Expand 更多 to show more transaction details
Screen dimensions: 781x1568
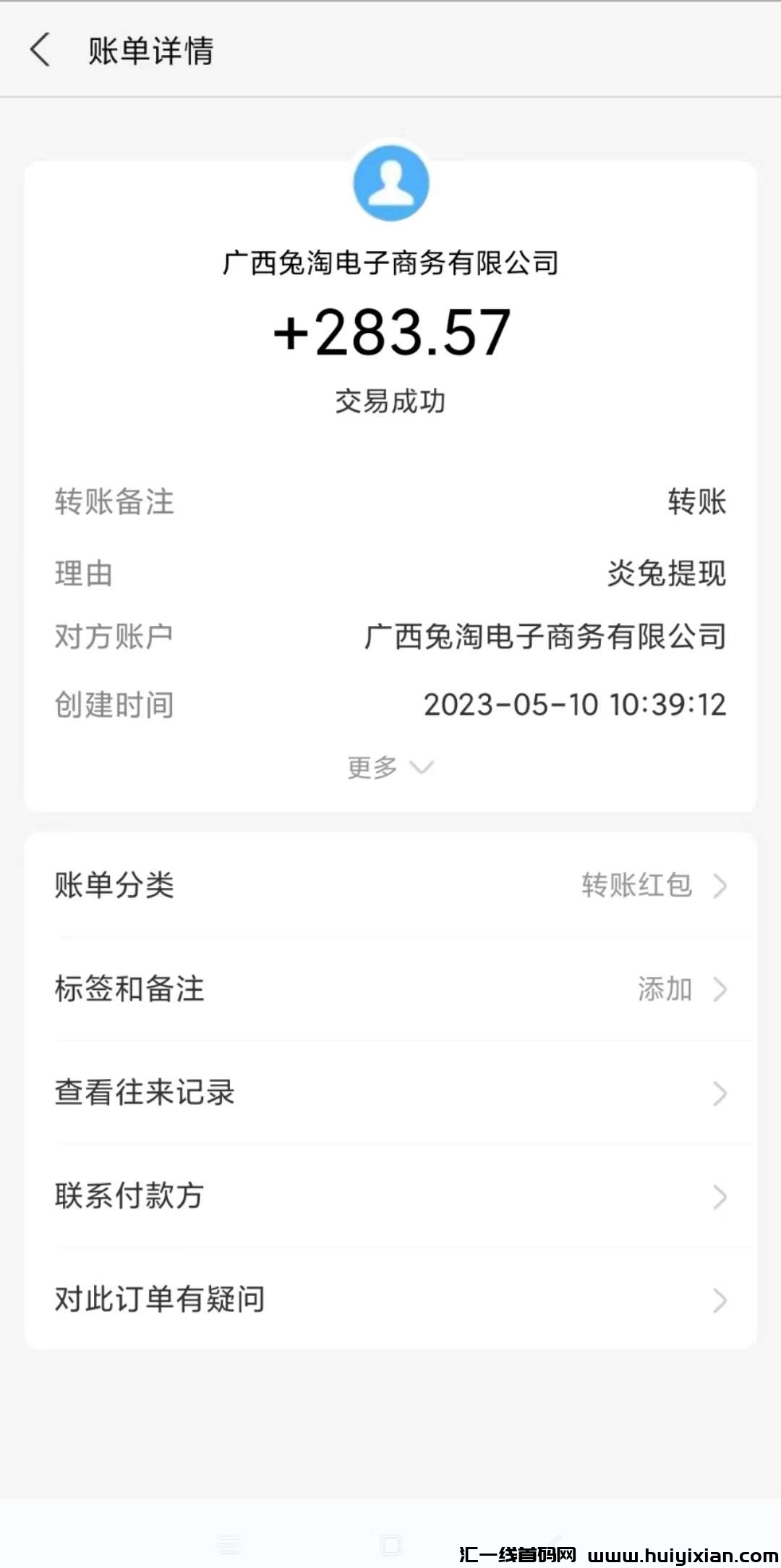(390, 768)
